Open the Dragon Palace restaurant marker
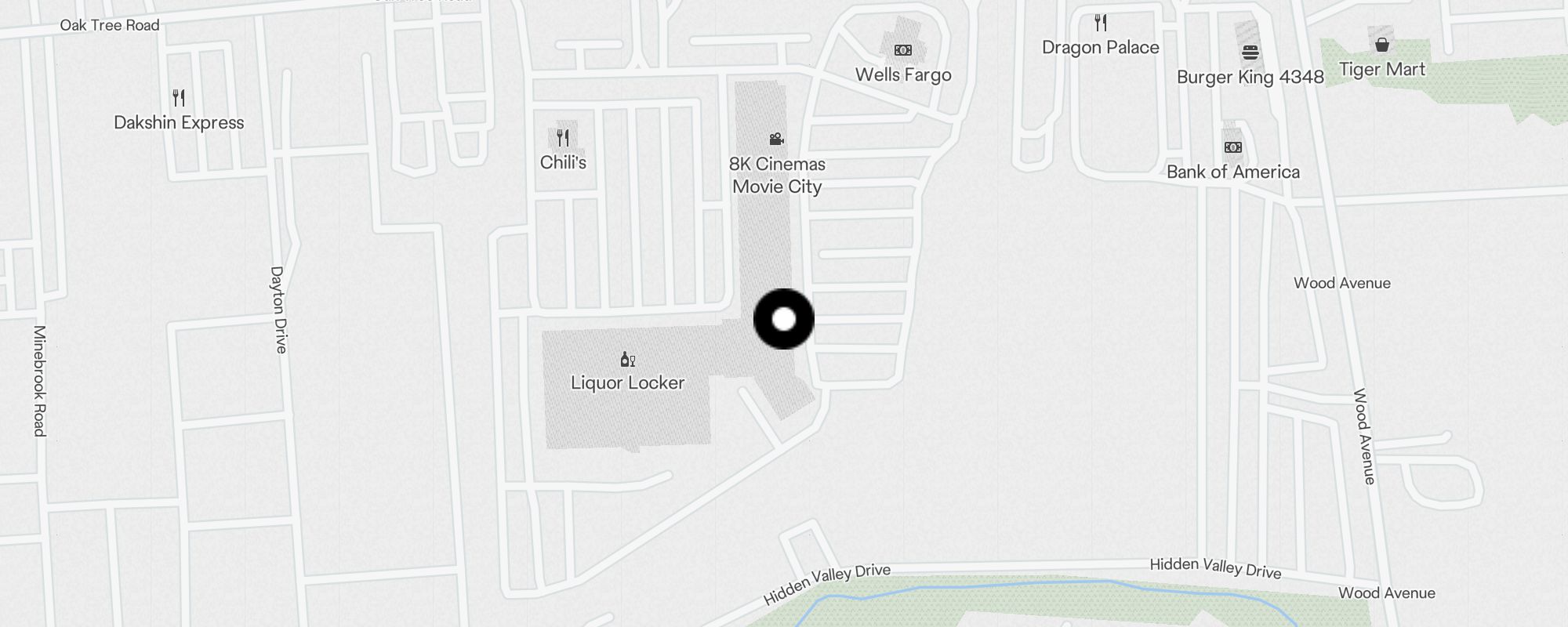The image size is (1568, 627). pyautogui.click(x=1101, y=24)
